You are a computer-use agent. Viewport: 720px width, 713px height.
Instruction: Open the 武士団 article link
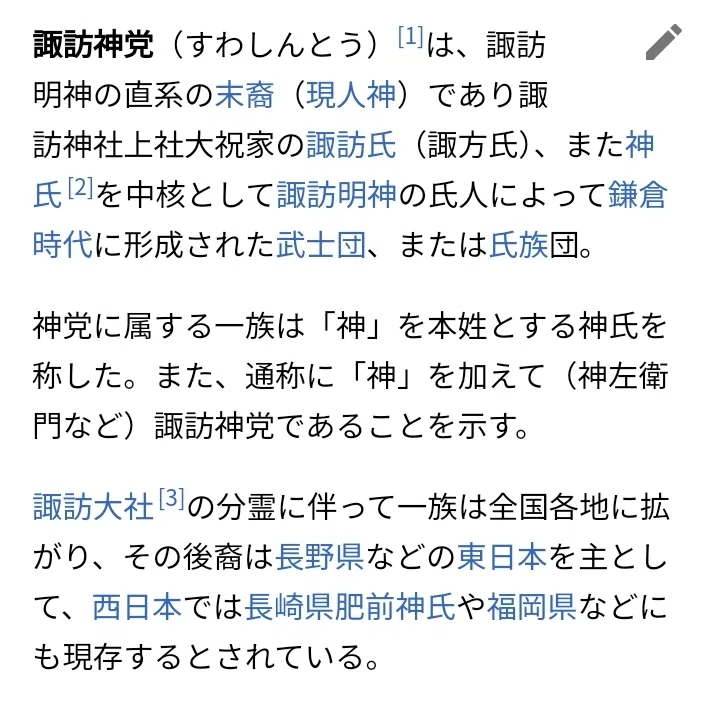321,245
